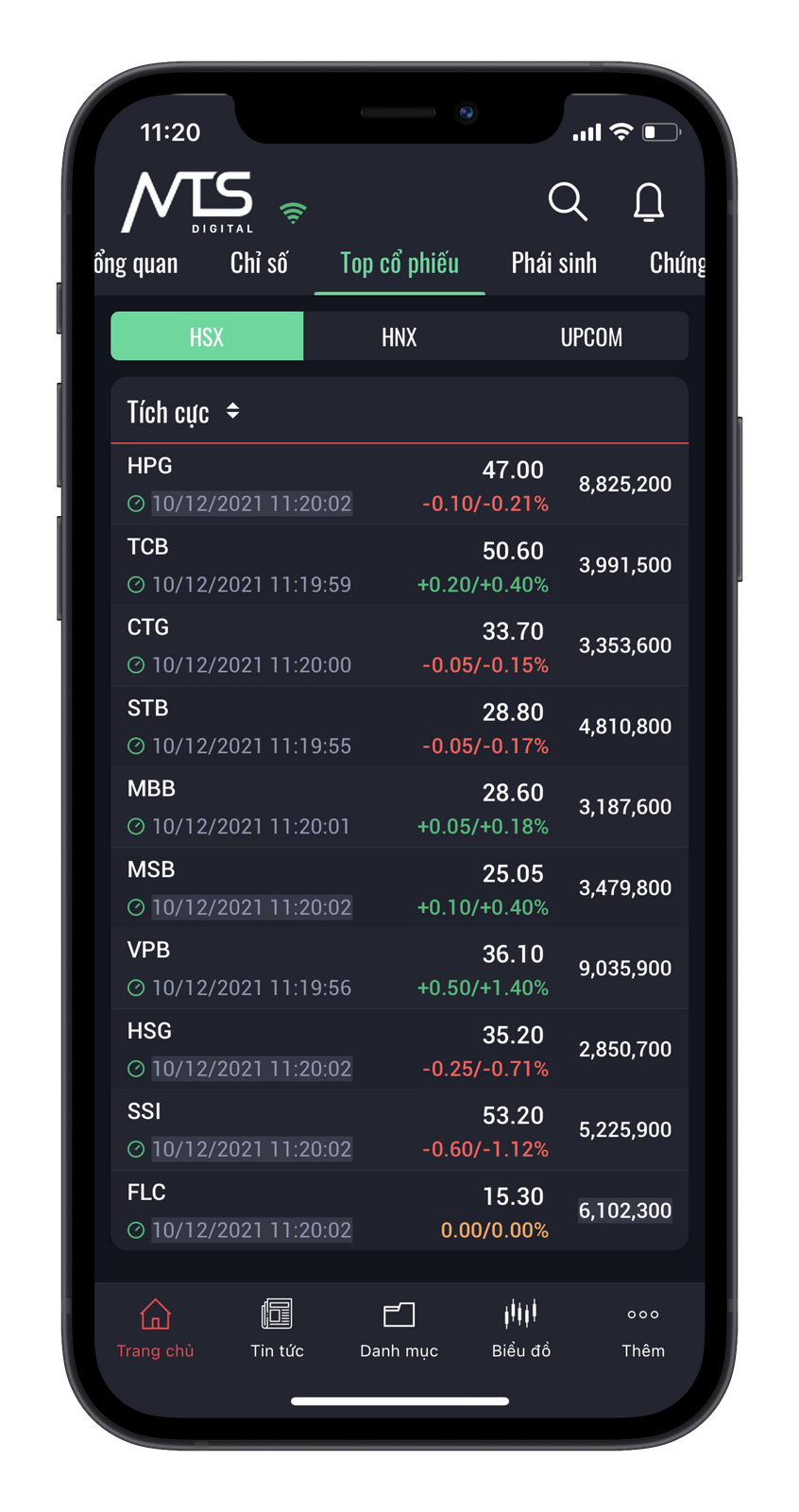
Task: Select the HSX exchange segment
Action: (207, 336)
